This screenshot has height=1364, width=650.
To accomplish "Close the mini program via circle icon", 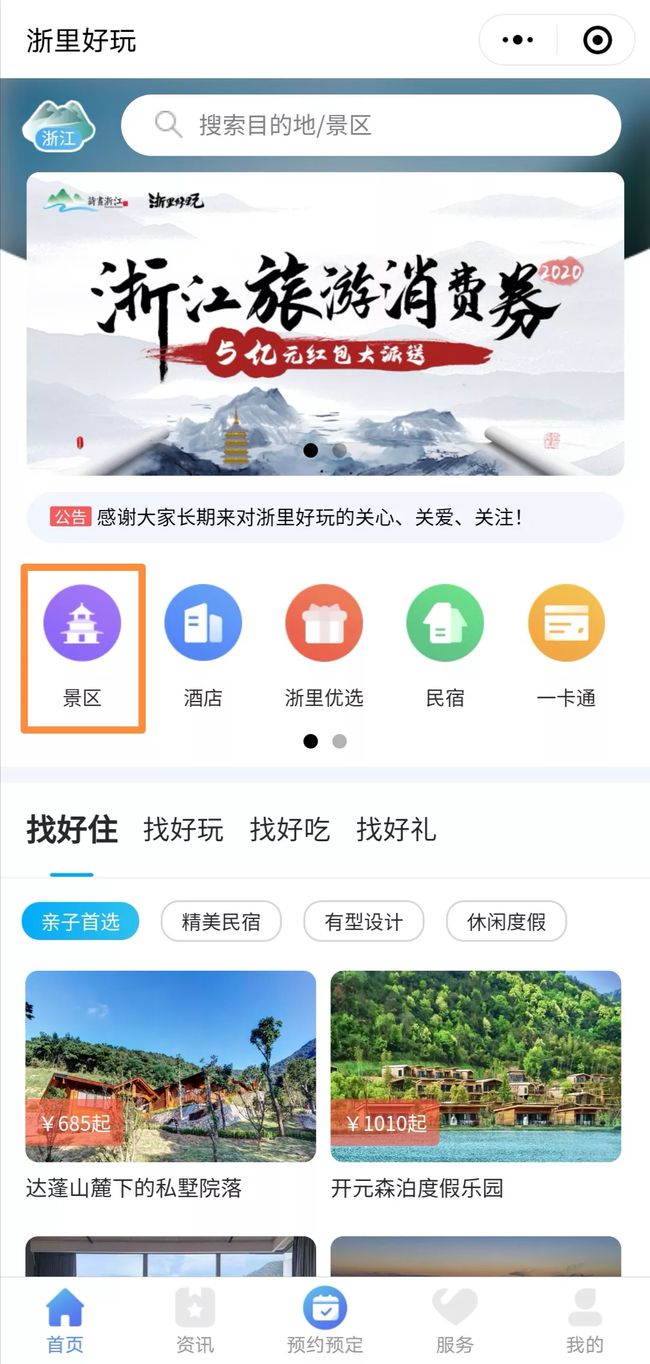I will tap(597, 40).
